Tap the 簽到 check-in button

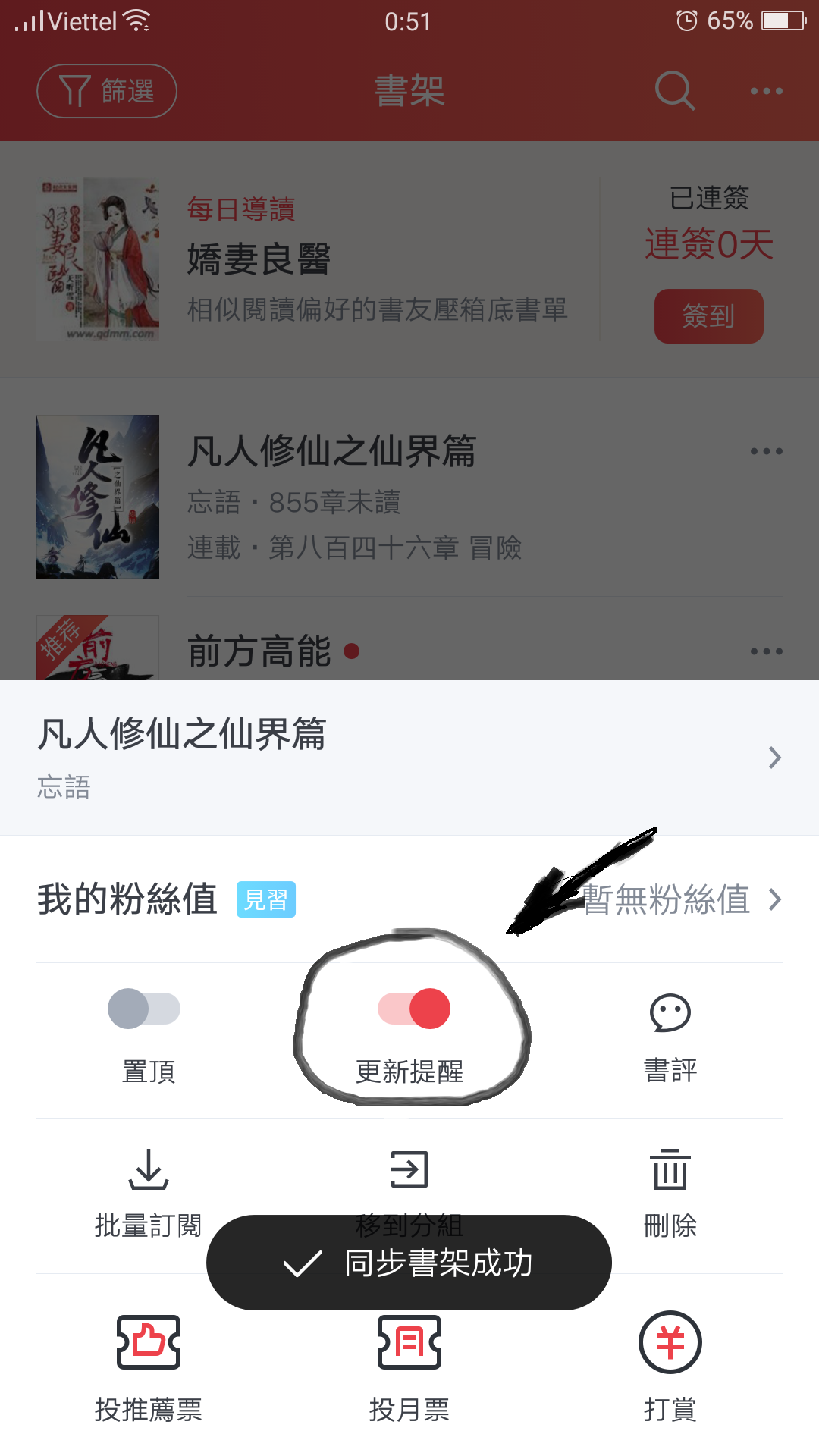pyautogui.click(x=709, y=316)
